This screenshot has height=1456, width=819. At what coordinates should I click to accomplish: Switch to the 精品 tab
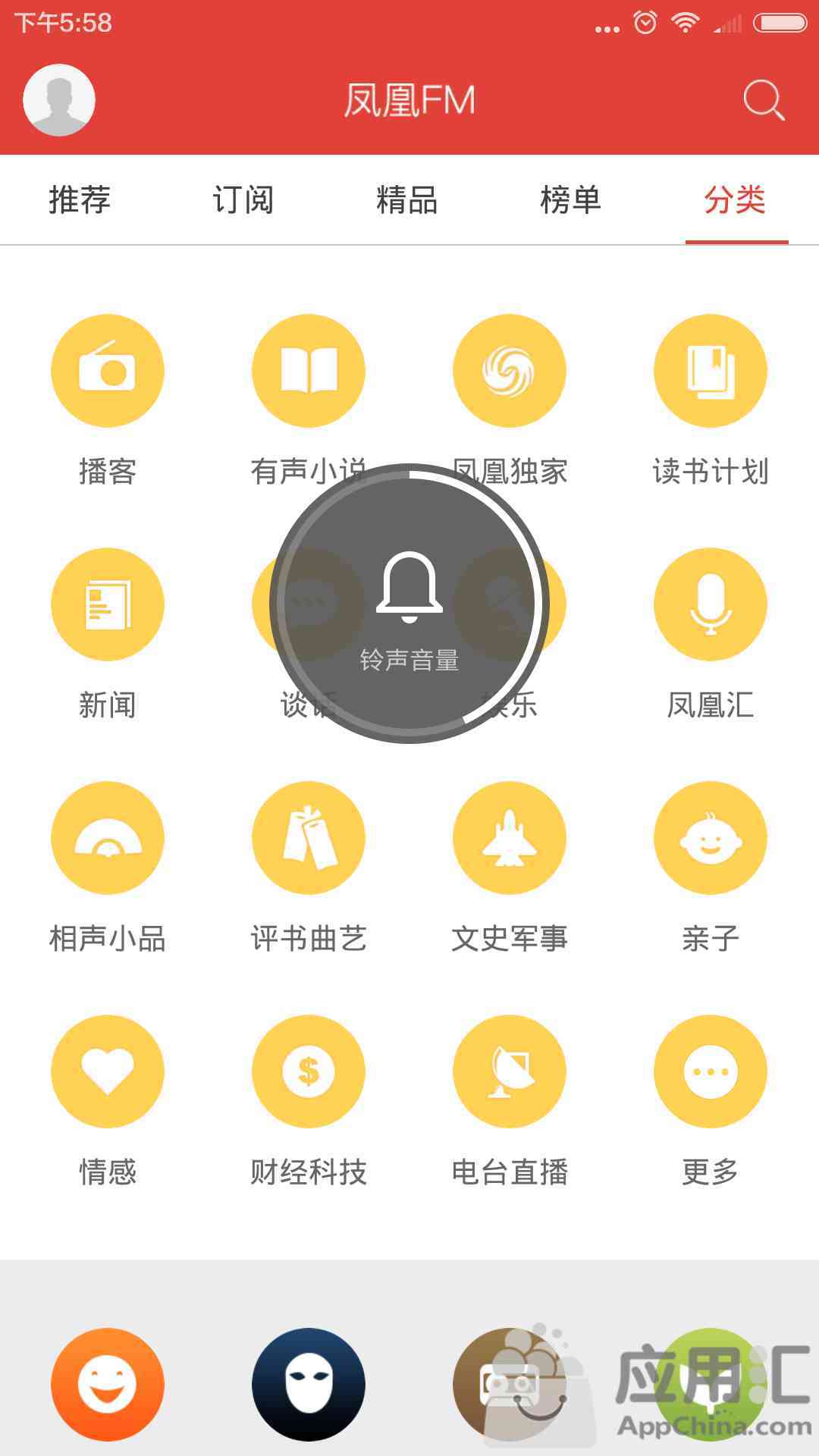pyautogui.click(x=407, y=200)
